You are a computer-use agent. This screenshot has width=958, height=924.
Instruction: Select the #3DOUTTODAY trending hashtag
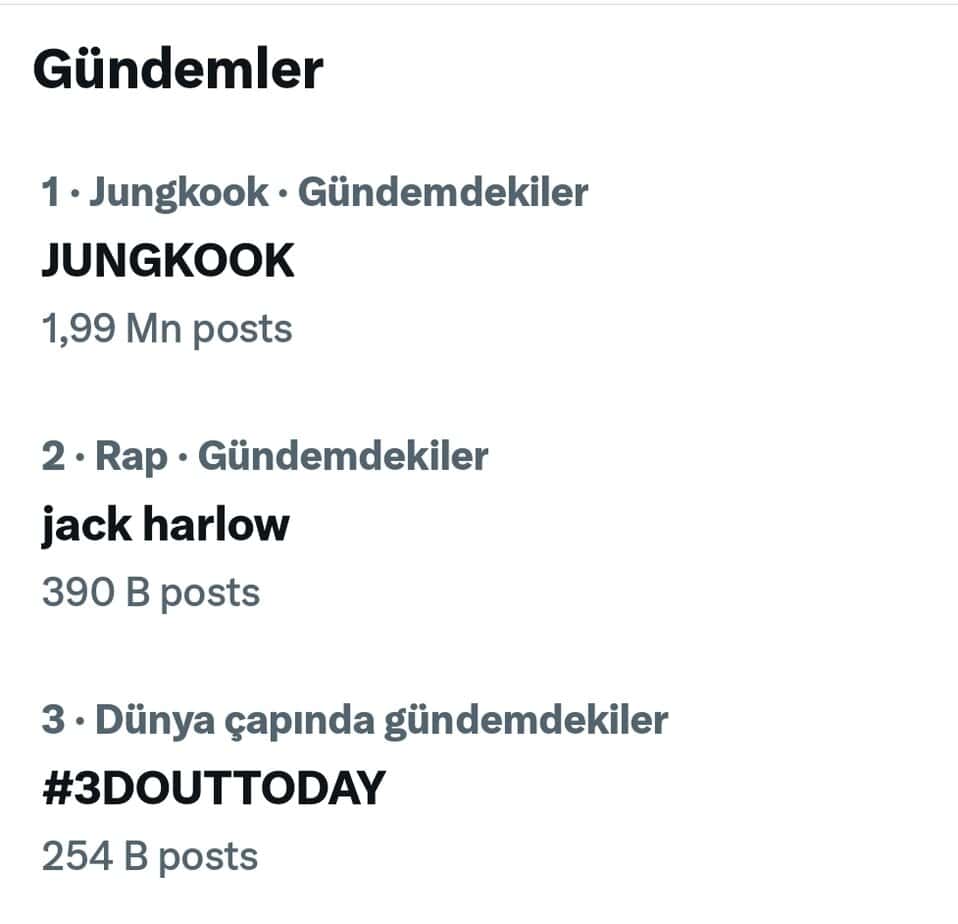point(213,788)
